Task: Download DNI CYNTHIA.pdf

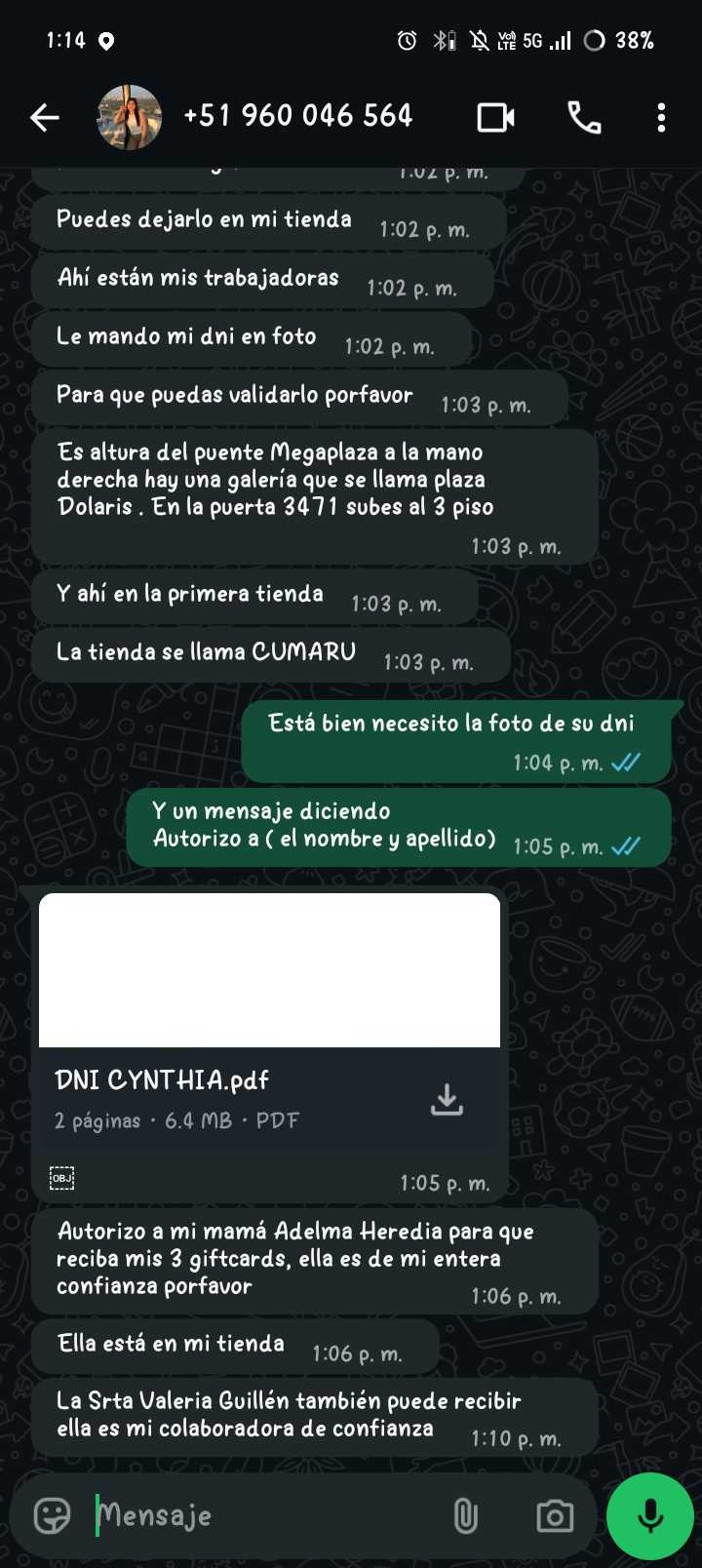Action: click(x=447, y=1099)
